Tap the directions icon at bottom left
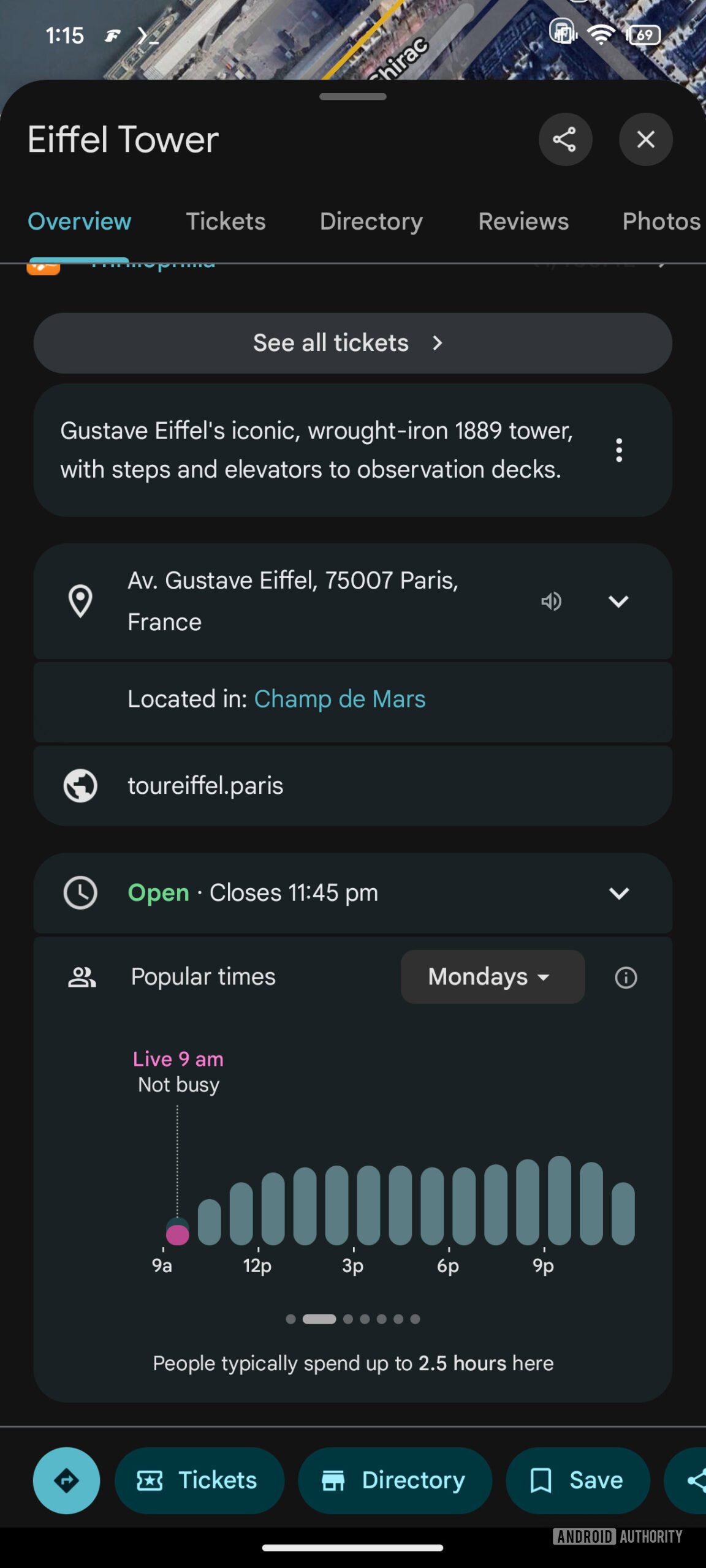Viewport: 706px width, 1568px height. pos(66,1480)
